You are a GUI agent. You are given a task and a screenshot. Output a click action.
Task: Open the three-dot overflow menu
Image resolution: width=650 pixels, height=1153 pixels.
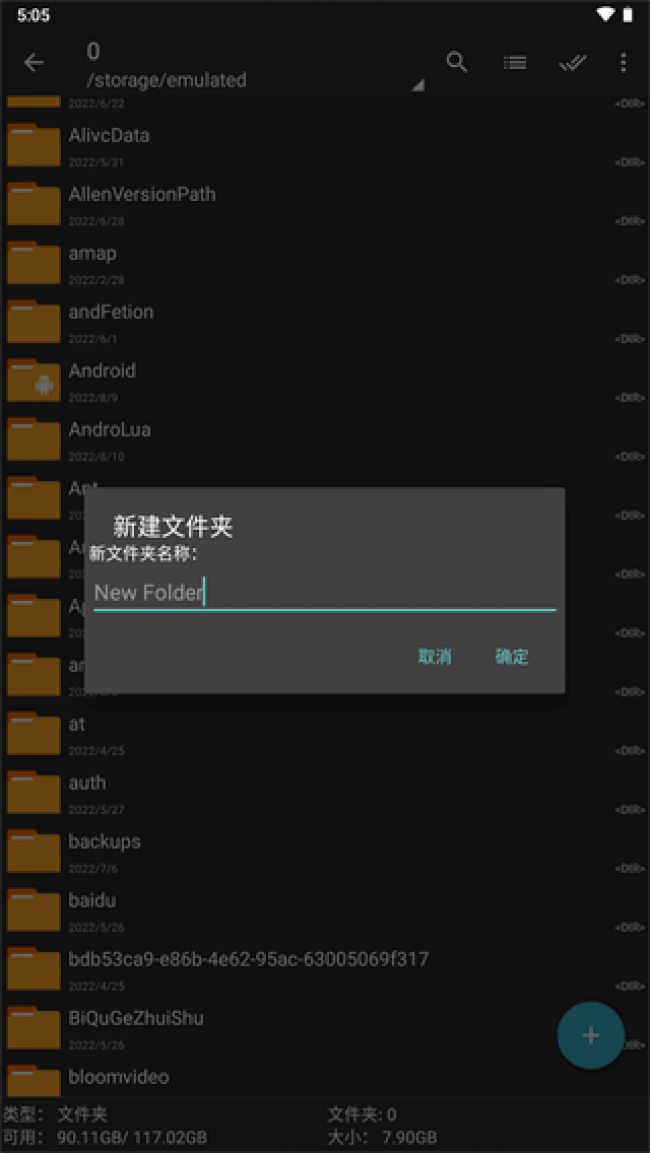coord(623,63)
